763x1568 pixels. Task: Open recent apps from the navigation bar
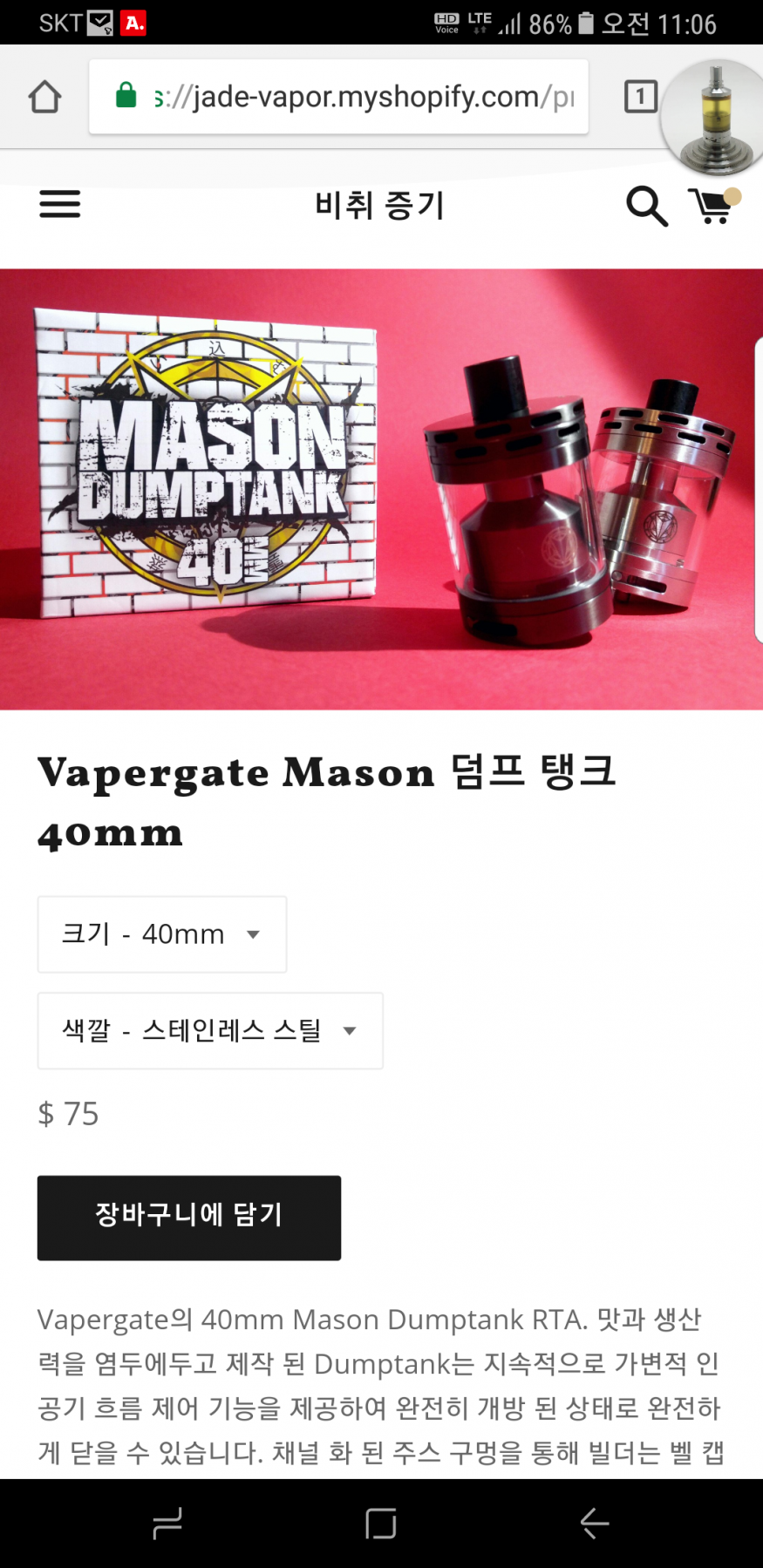point(167,1523)
